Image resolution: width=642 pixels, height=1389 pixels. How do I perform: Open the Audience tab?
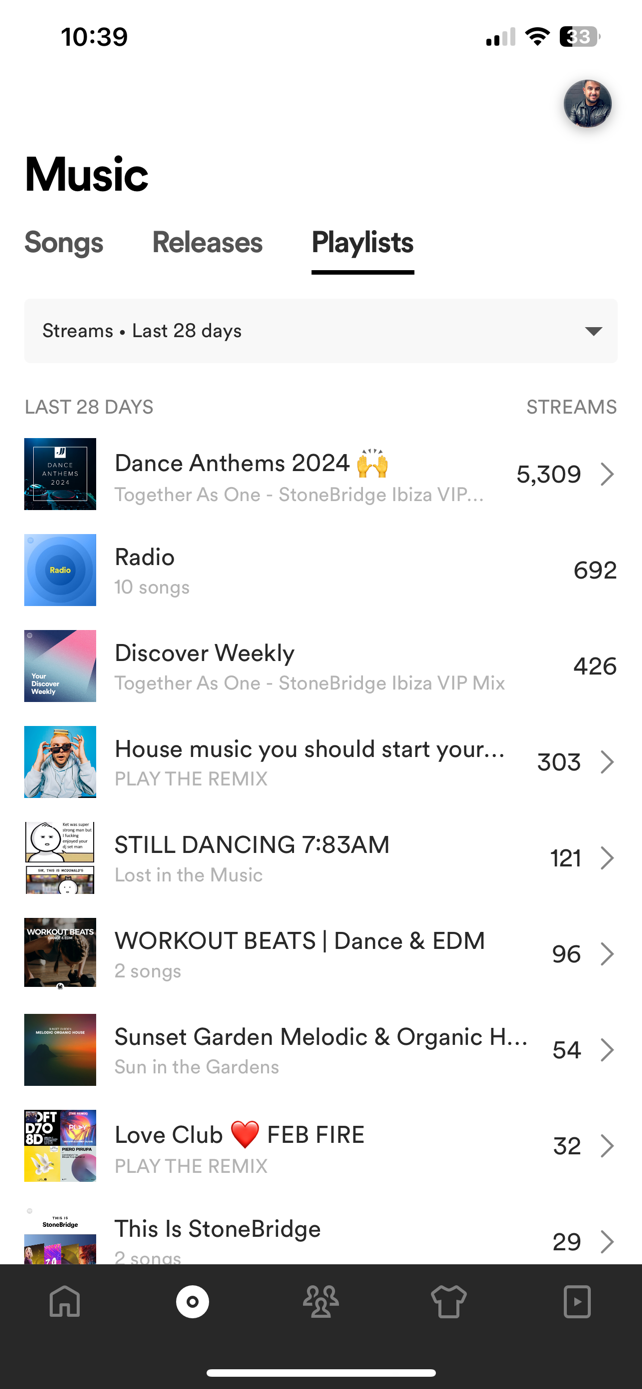tap(321, 1302)
